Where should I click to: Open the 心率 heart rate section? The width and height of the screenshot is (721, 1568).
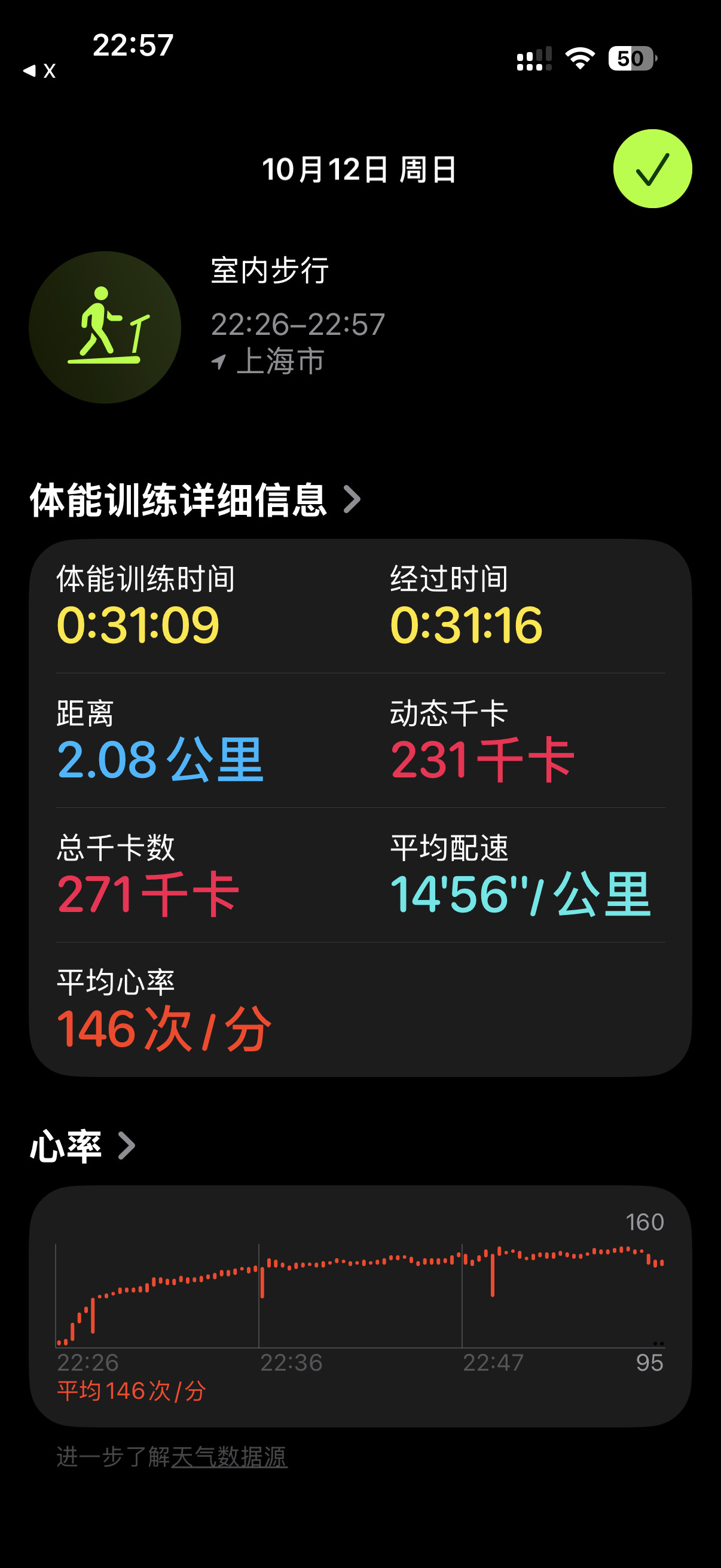pos(82,1146)
